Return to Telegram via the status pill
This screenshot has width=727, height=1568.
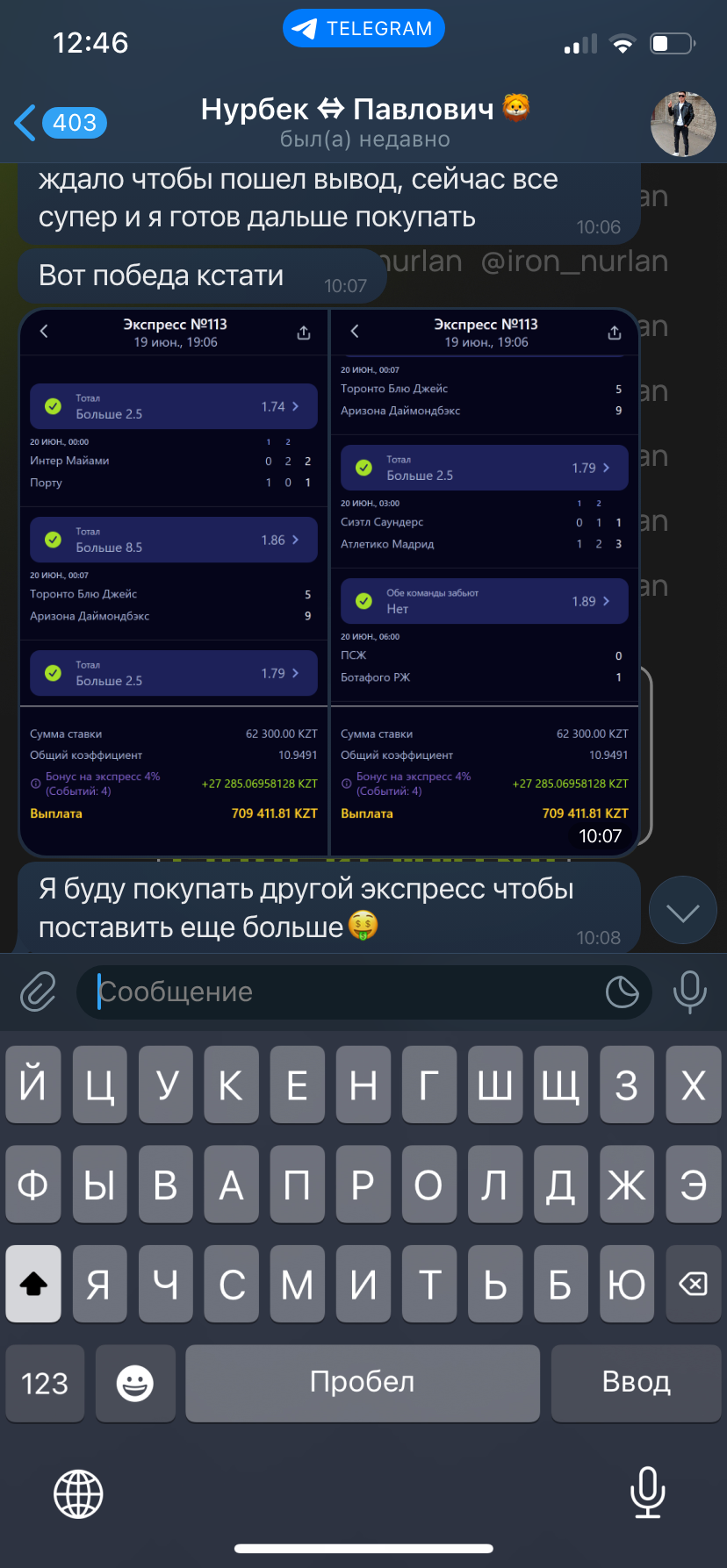363,28
